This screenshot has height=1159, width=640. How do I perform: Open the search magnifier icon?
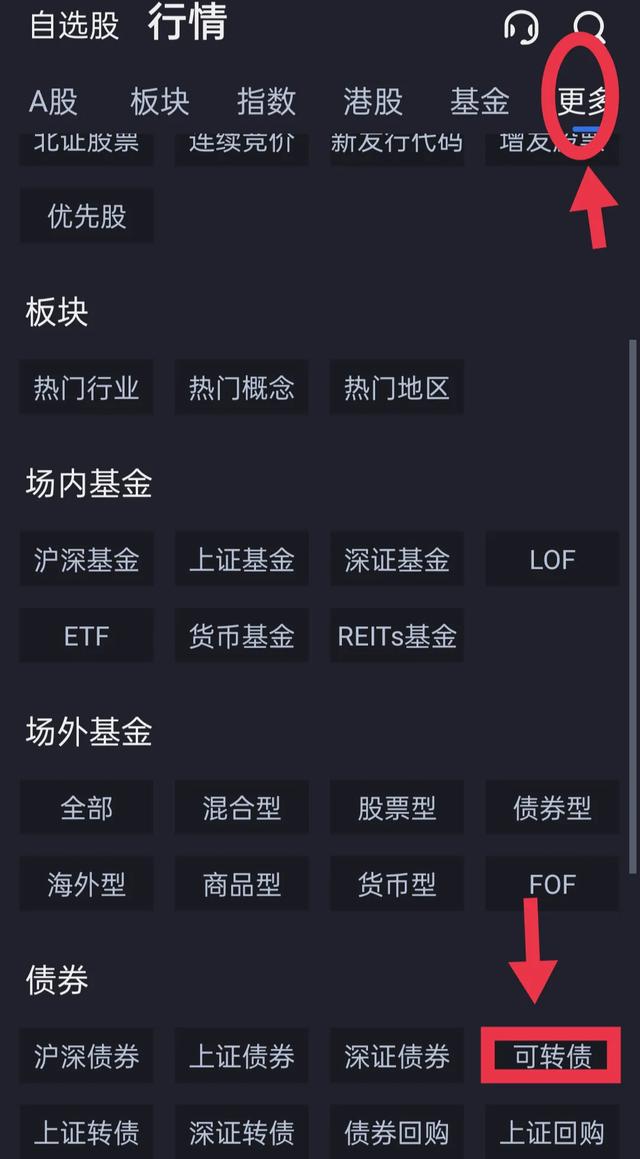click(x=590, y=28)
